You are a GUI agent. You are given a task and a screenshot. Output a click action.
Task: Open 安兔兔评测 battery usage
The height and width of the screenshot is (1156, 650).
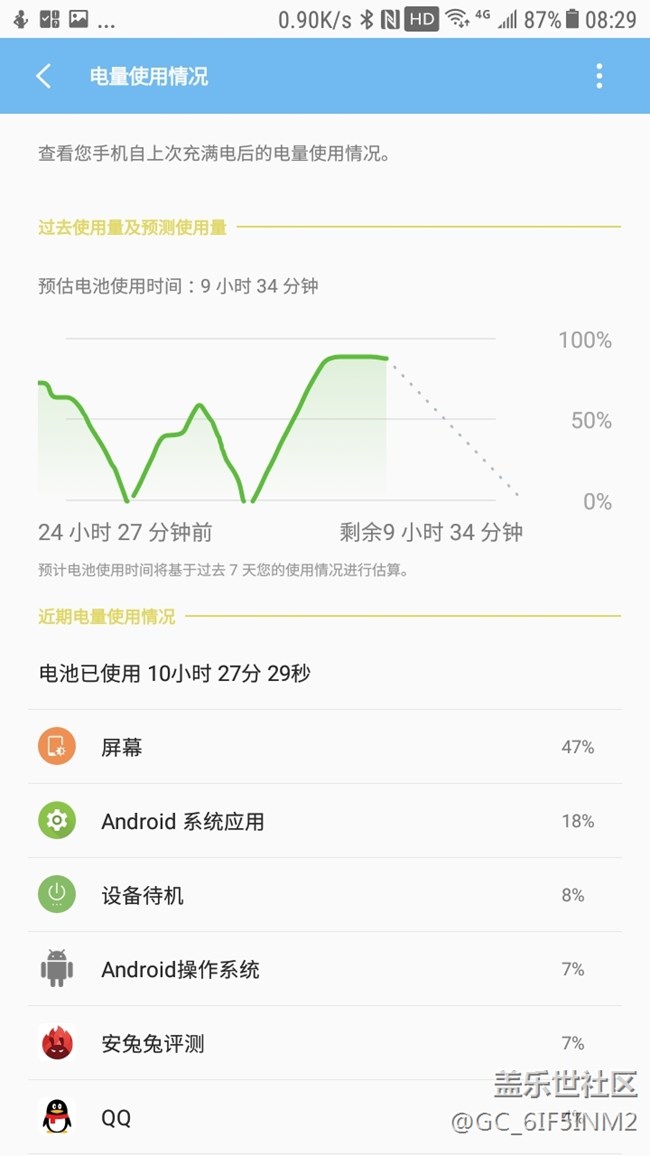click(324, 1043)
